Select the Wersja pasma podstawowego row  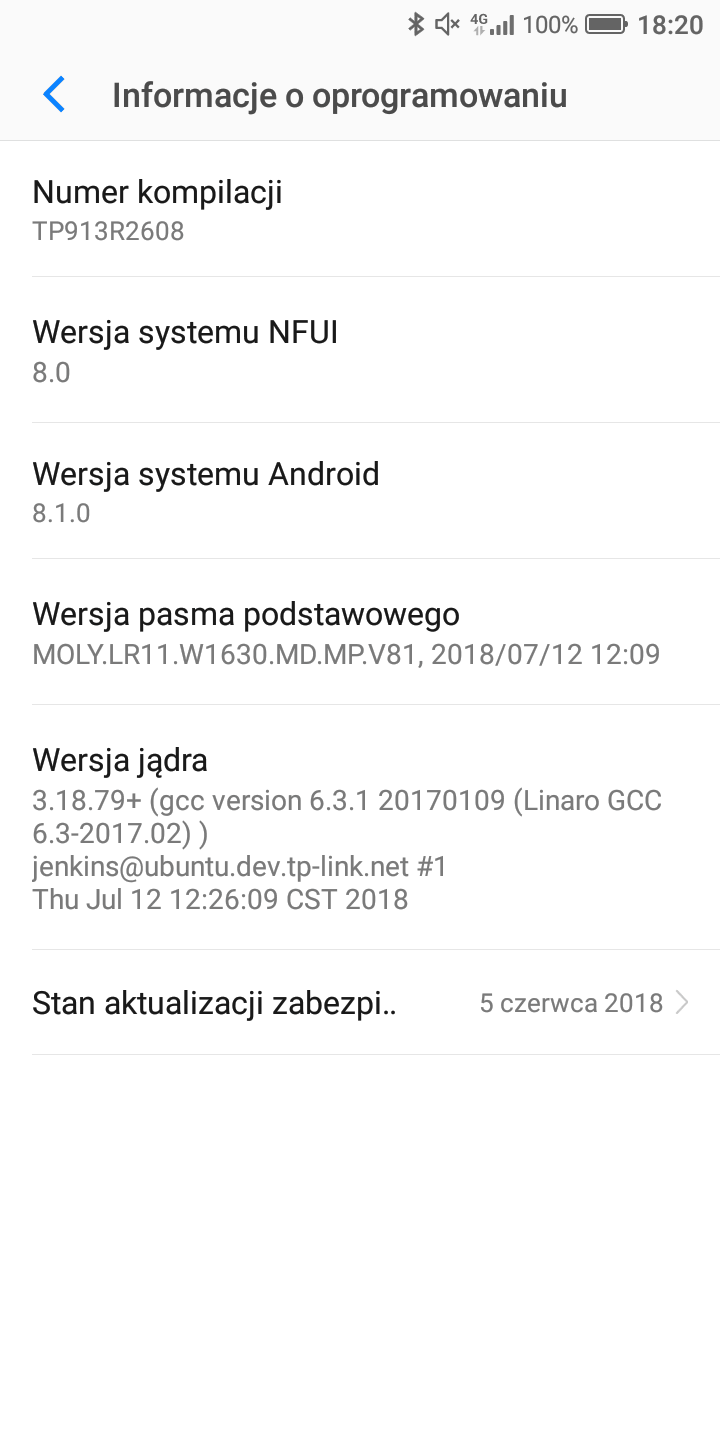(x=360, y=632)
